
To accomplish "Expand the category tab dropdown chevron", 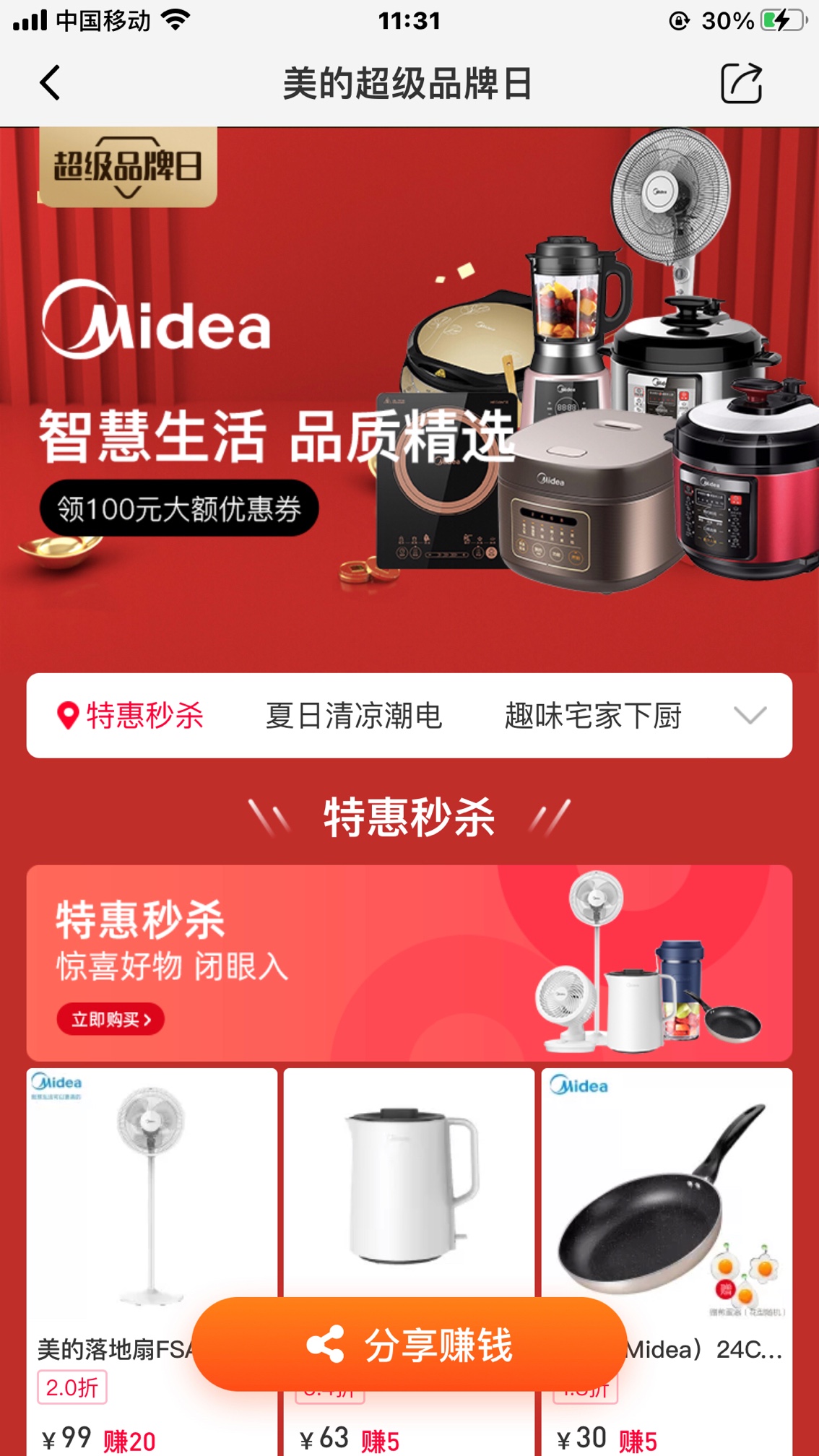I will coord(750,716).
